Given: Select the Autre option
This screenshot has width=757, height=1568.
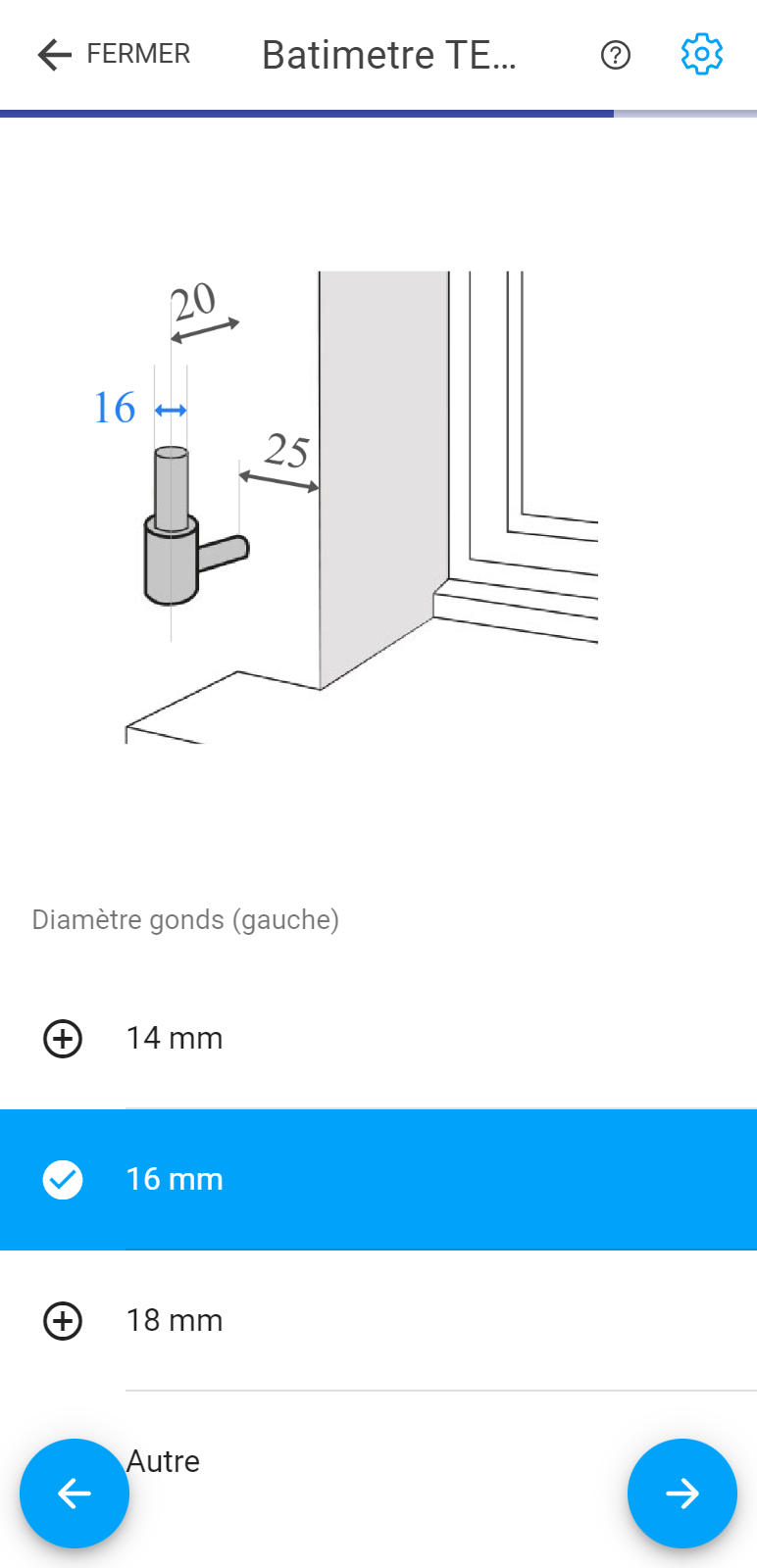Looking at the screenshot, I should coord(378,1460).
